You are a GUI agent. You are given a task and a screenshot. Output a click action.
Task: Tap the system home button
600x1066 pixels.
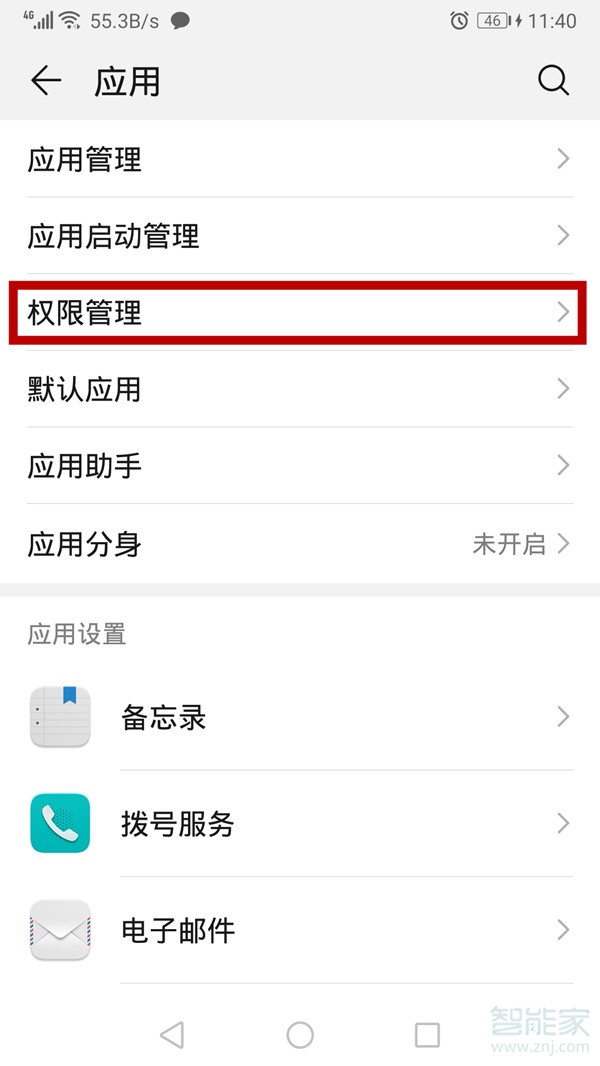tap(300, 1035)
